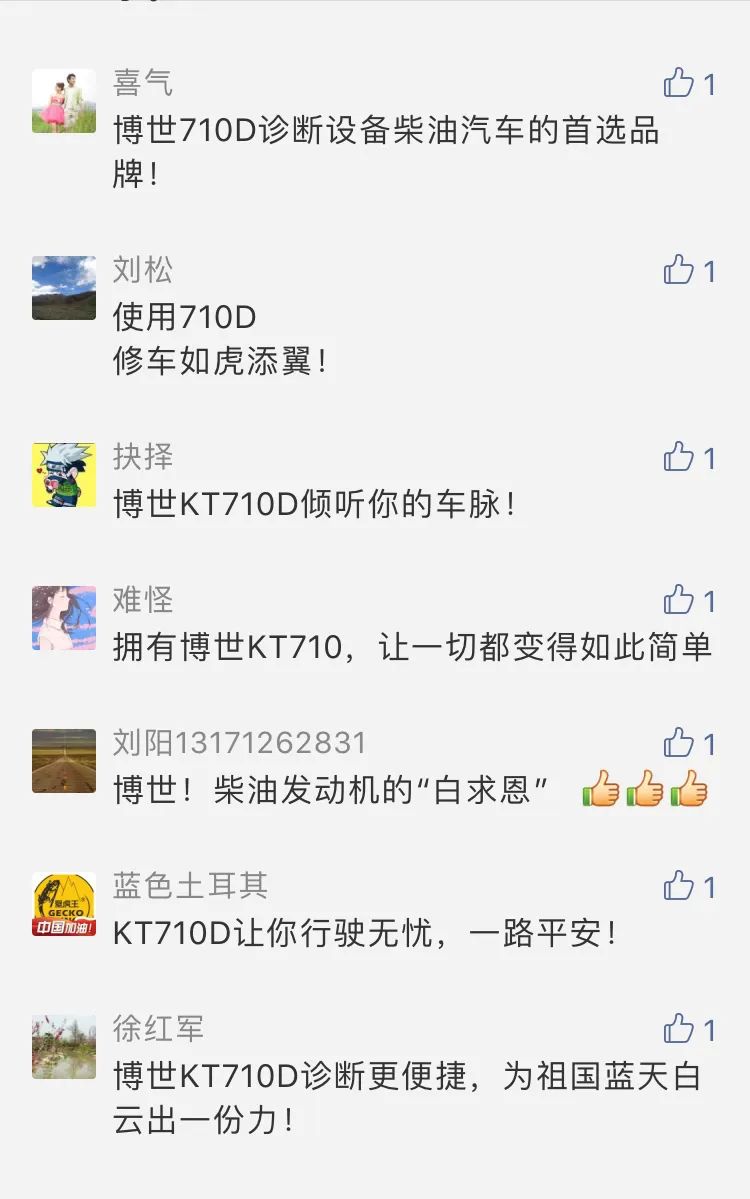750x1199 pixels.
Task: Like the comment by 徐红军
Action: click(x=680, y=1029)
